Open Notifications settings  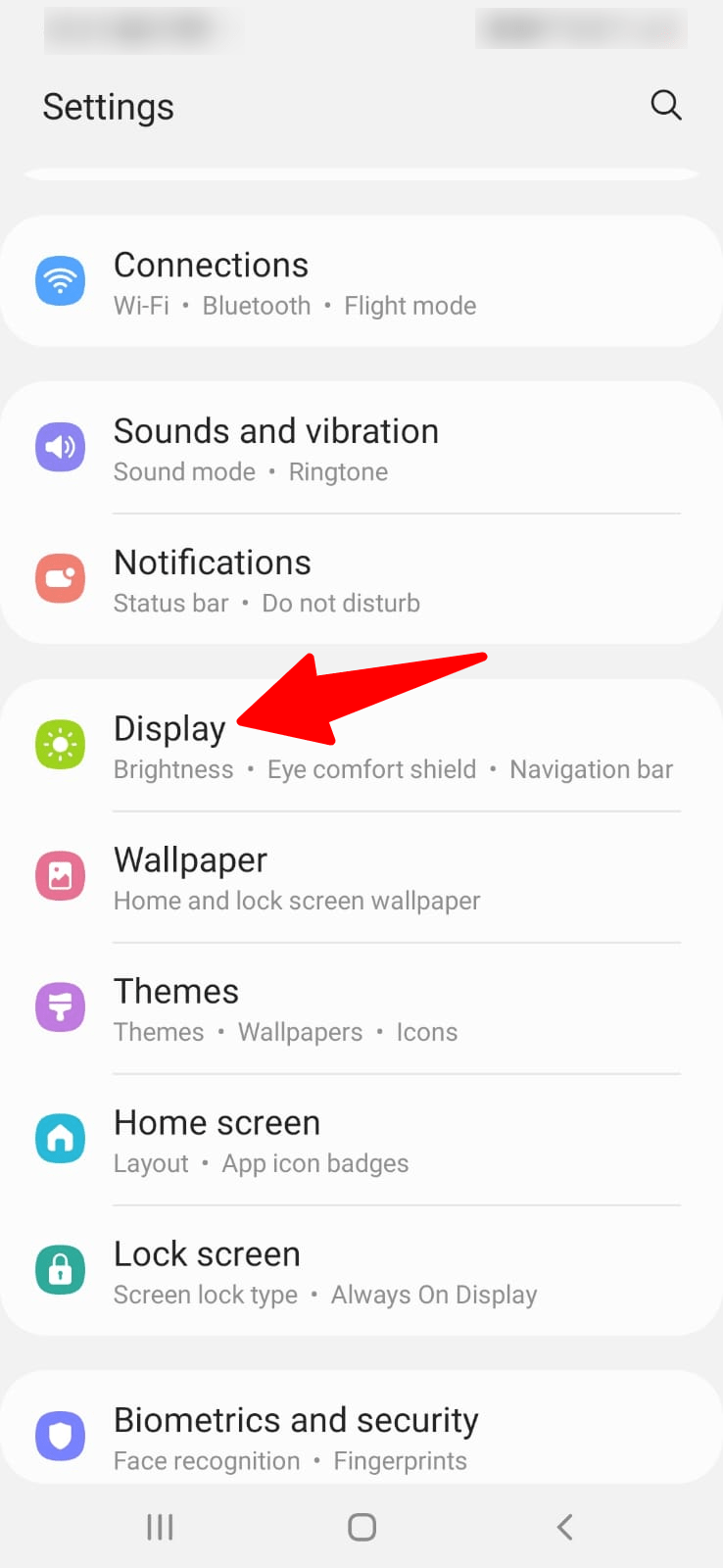pos(361,580)
